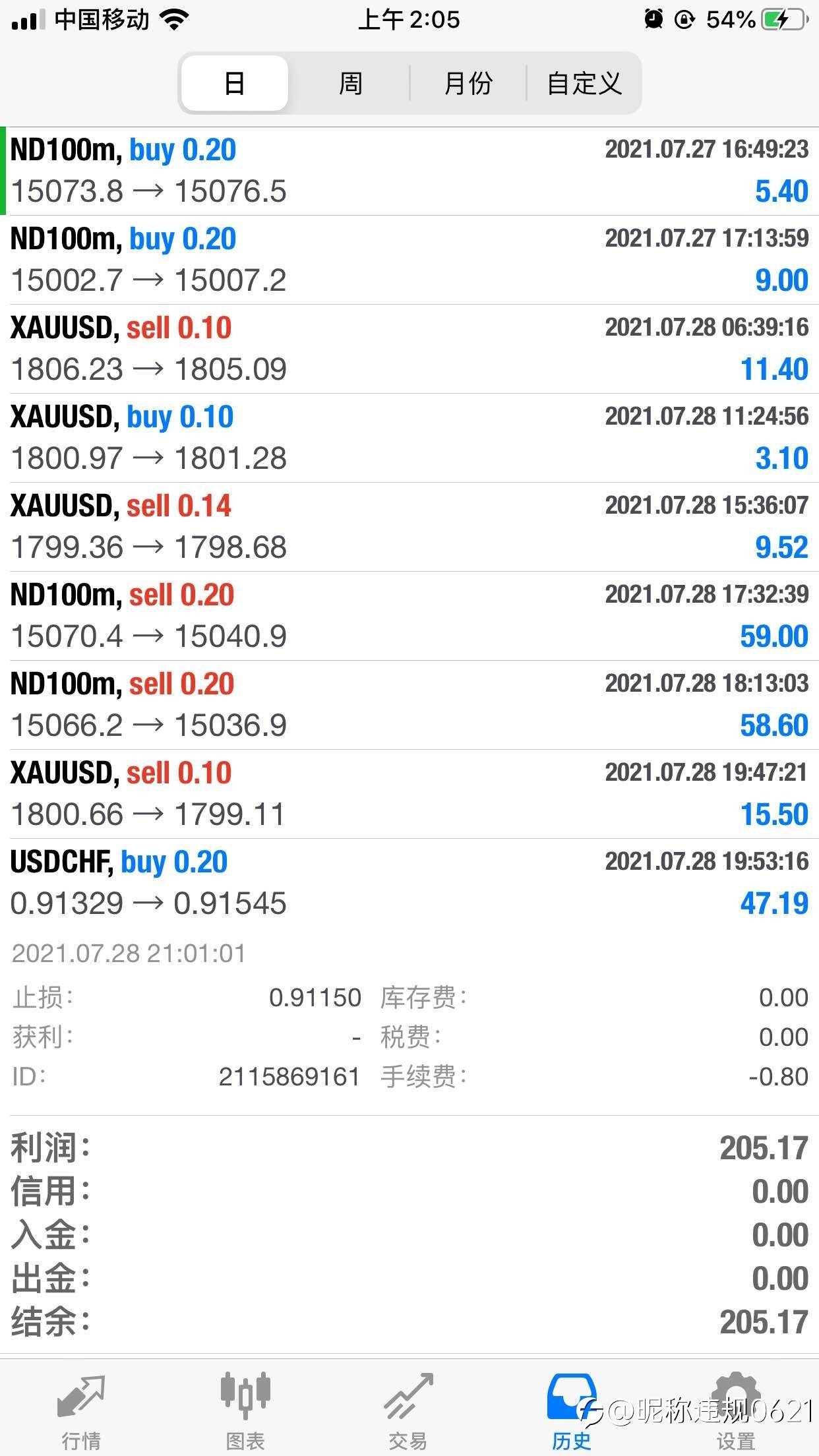Switch to the 周 period tab

point(350,84)
